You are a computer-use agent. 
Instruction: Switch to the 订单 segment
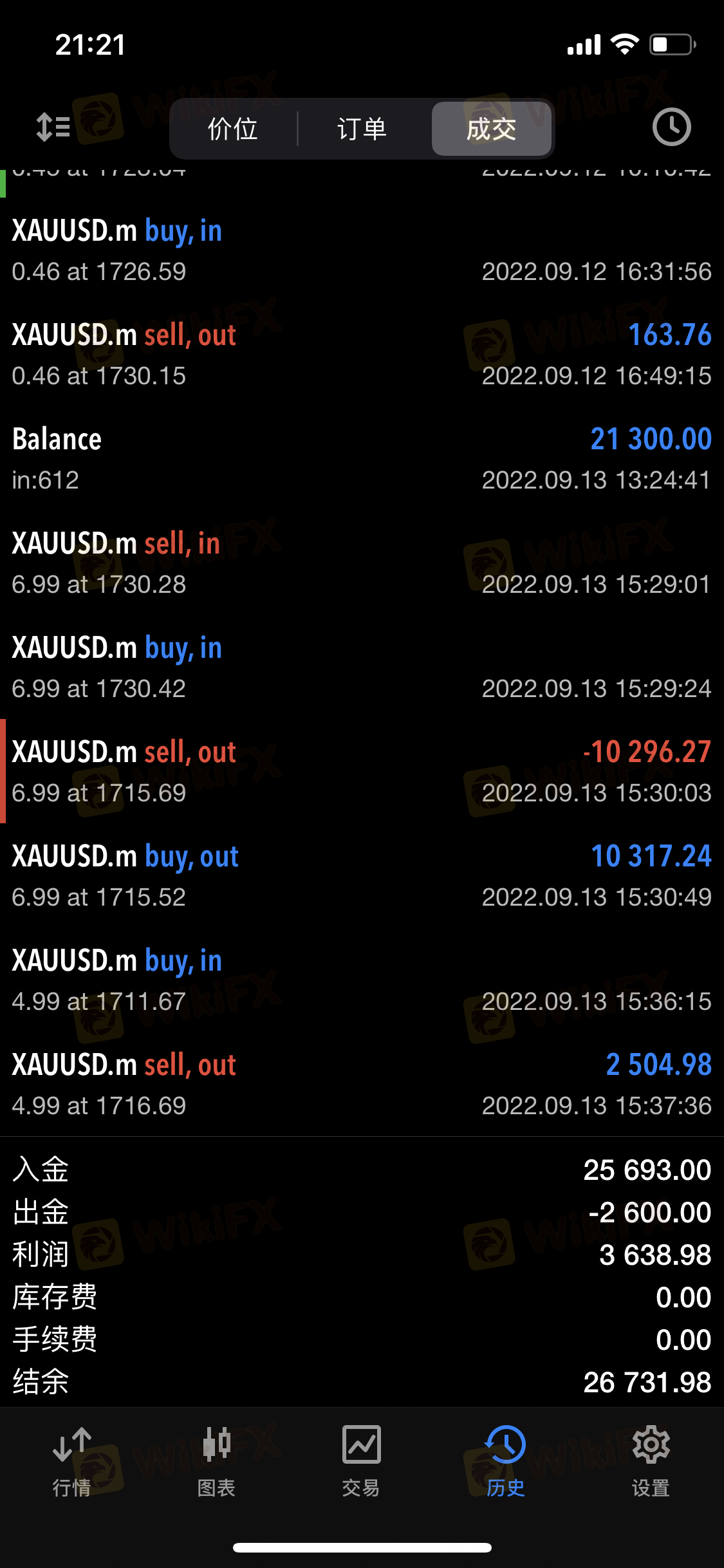pyautogui.click(x=362, y=129)
